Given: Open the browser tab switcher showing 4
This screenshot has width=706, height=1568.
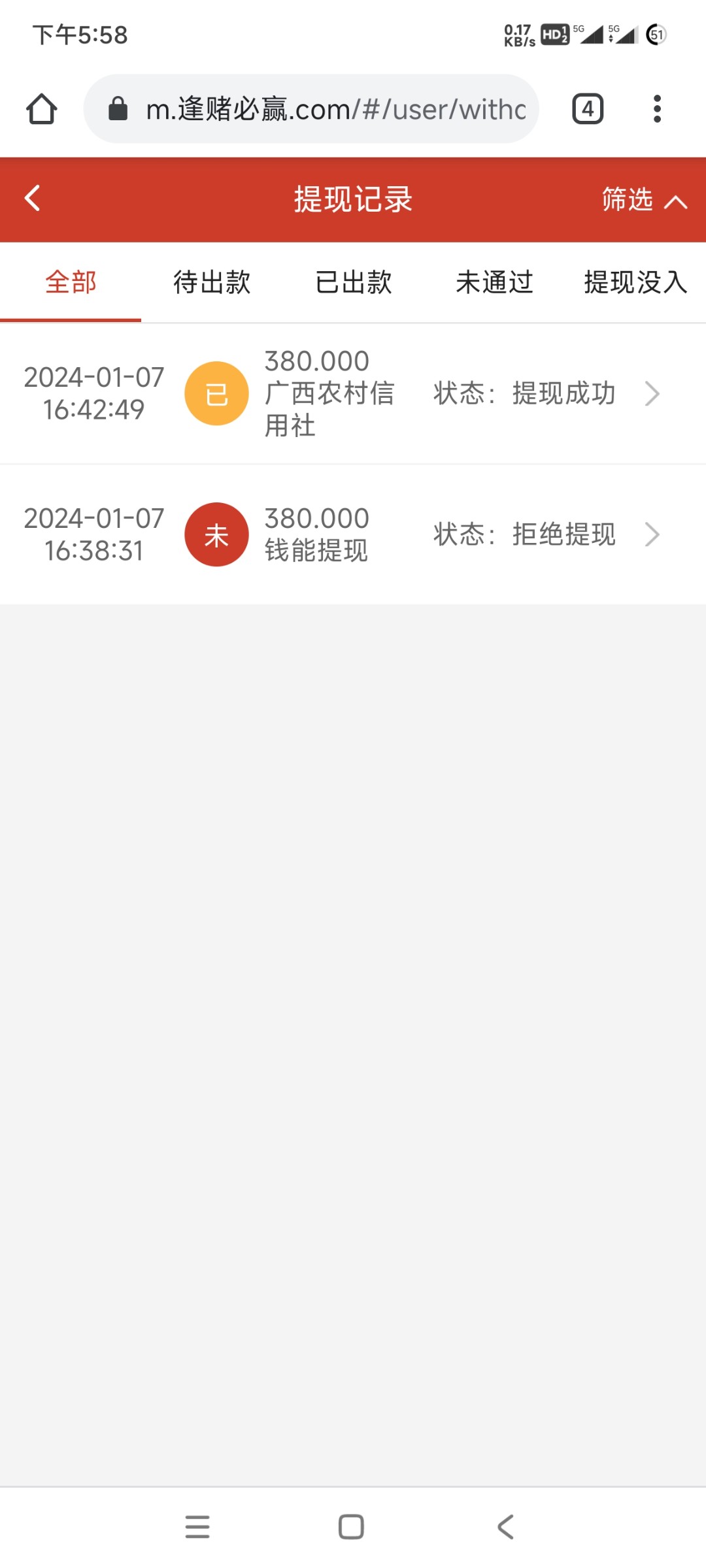Looking at the screenshot, I should click(586, 108).
